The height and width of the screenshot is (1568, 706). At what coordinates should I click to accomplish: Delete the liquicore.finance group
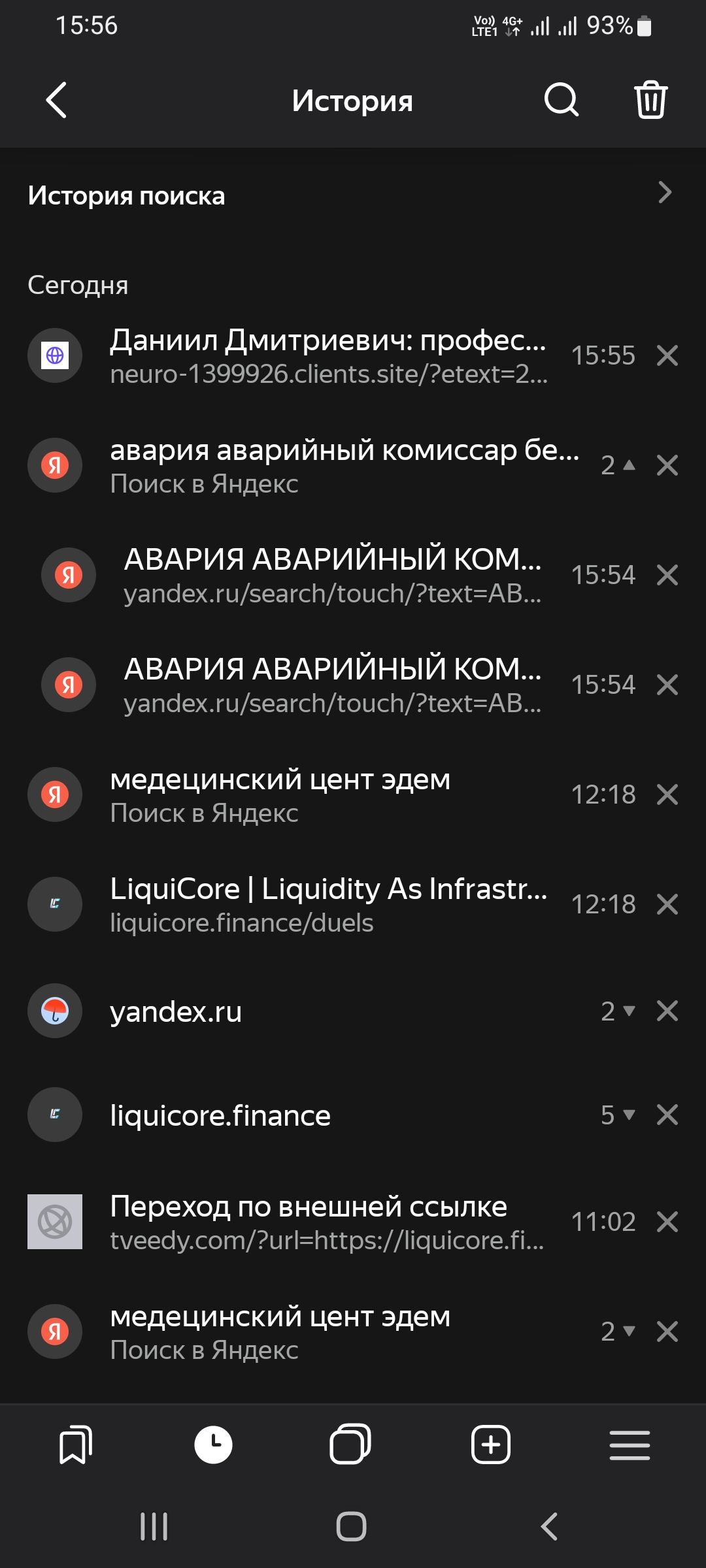coord(667,1115)
